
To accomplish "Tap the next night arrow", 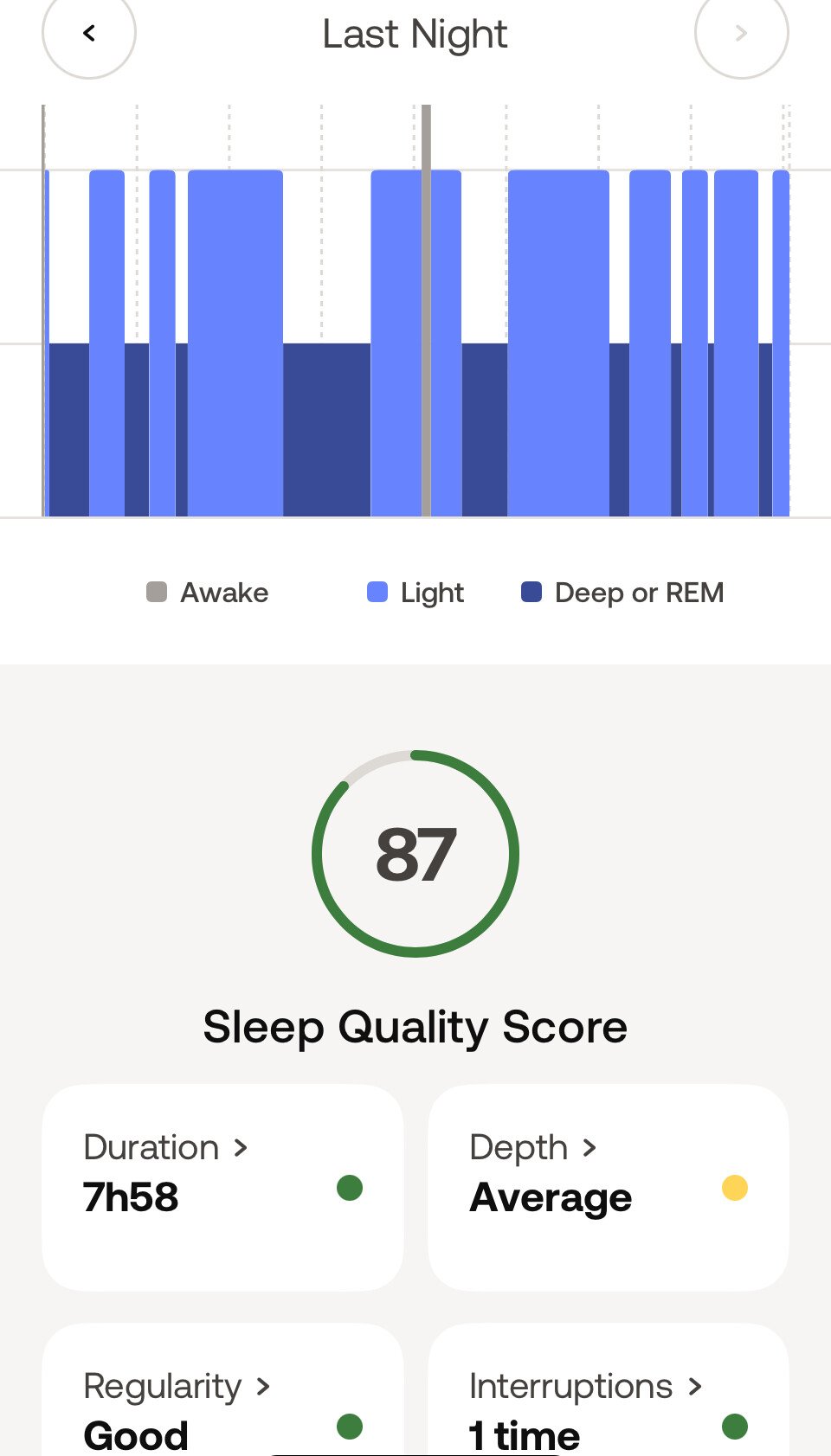I will pos(742,33).
